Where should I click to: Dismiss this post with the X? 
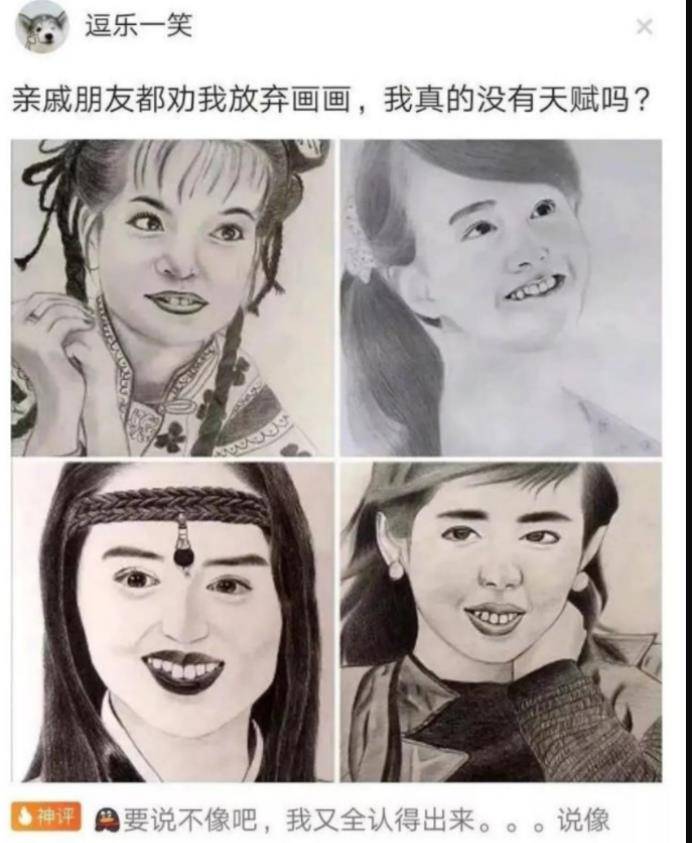pyautogui.click(x=644, y=27)
